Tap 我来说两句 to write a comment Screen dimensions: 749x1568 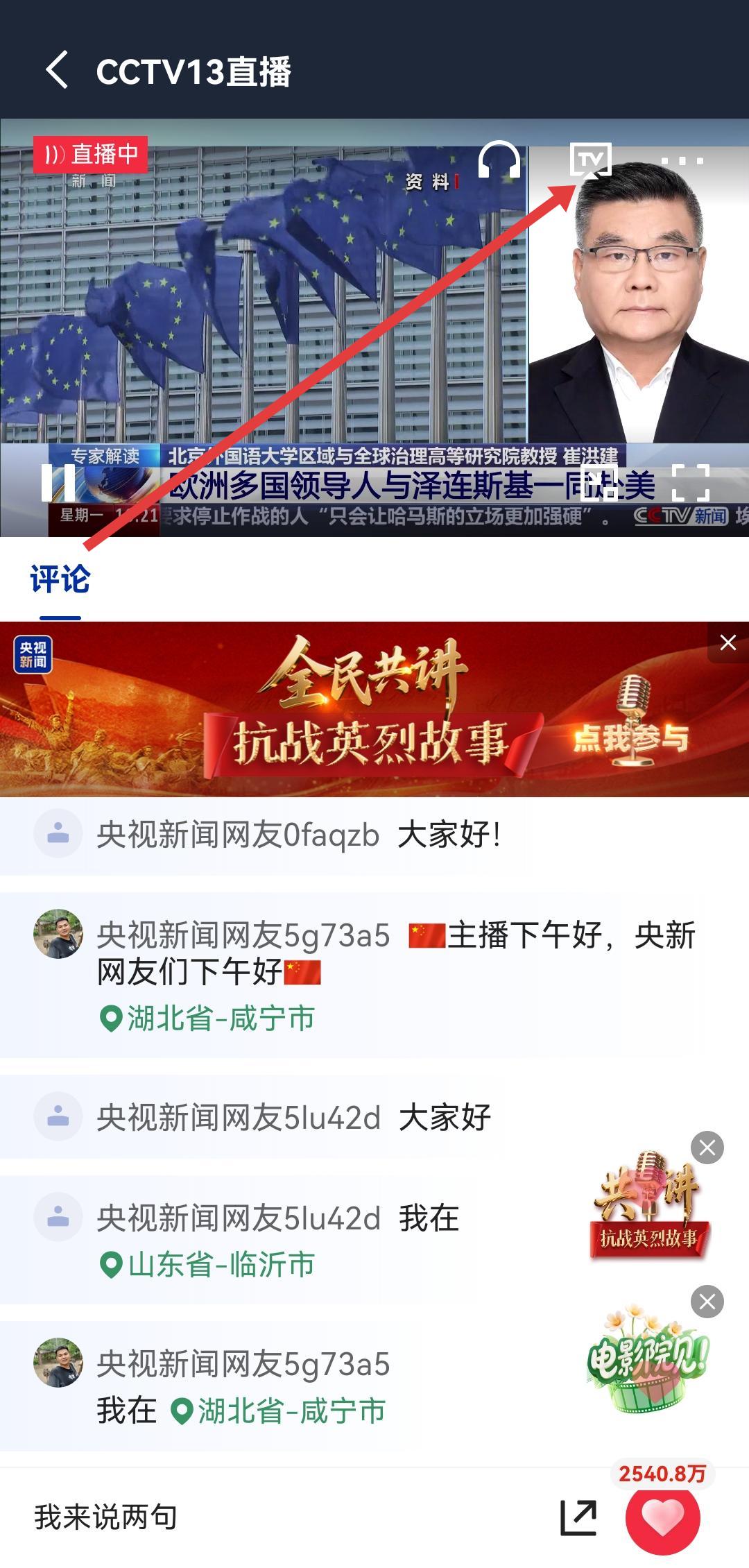(x=106, y=1517)
